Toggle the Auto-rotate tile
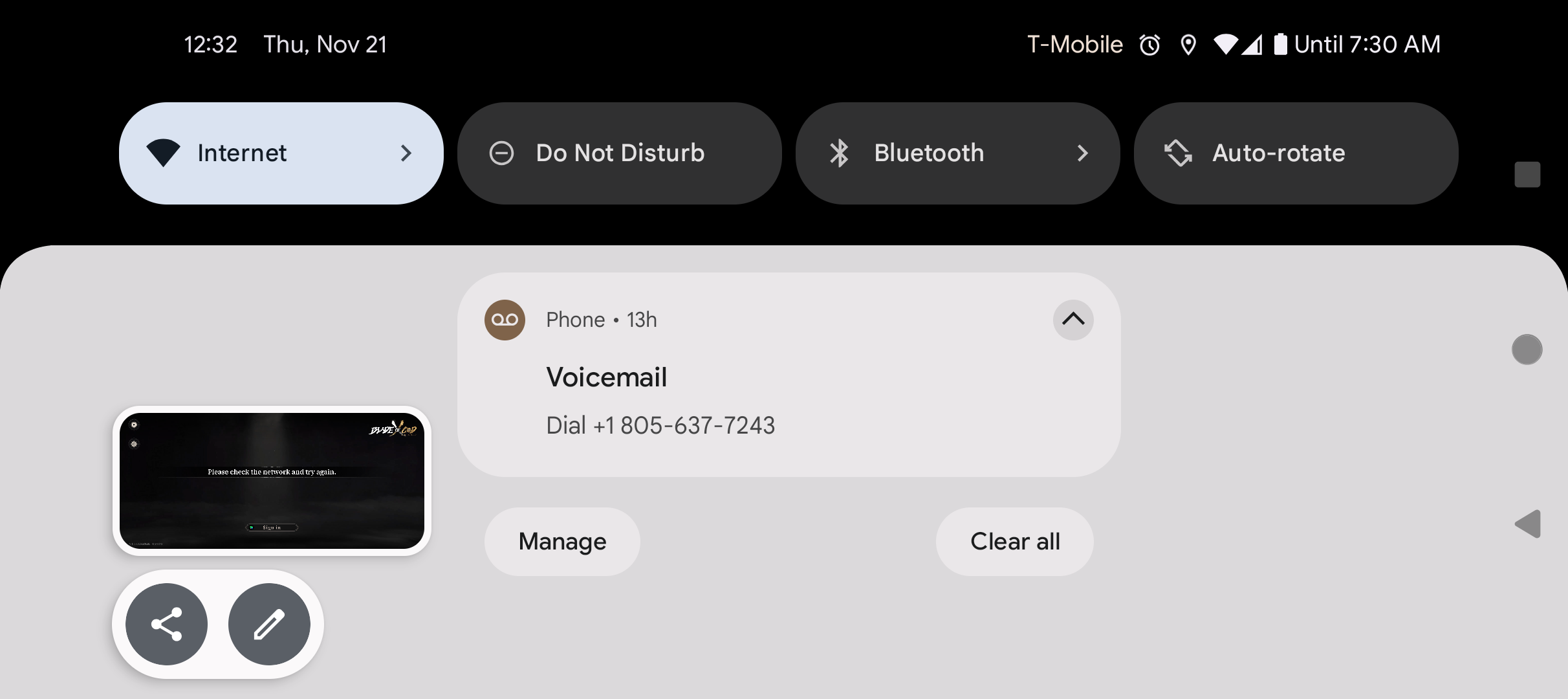The image size is (1568, 699). [x=1296, y=153]
